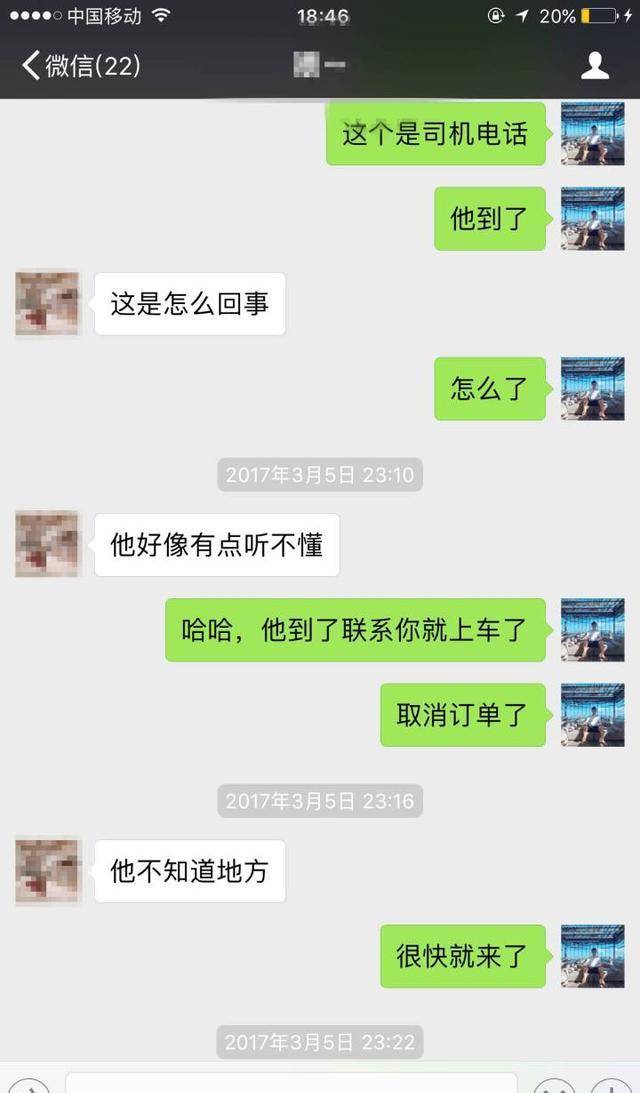Viewport: 640px width, 1093px height.
Task: Open the sender avatar beside 这个是司机电话
Action: tap(592, 133)
